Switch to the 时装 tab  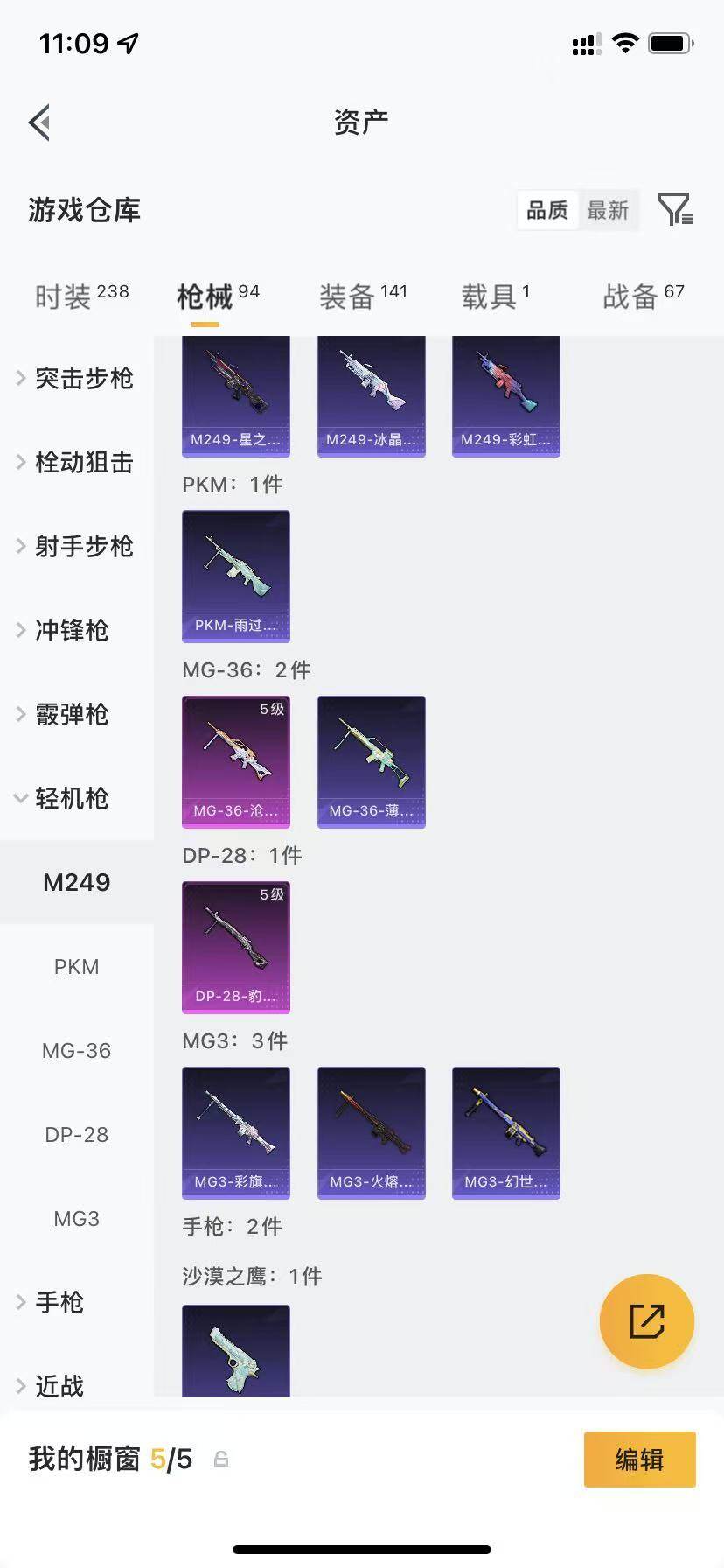(x=81, y=297)
